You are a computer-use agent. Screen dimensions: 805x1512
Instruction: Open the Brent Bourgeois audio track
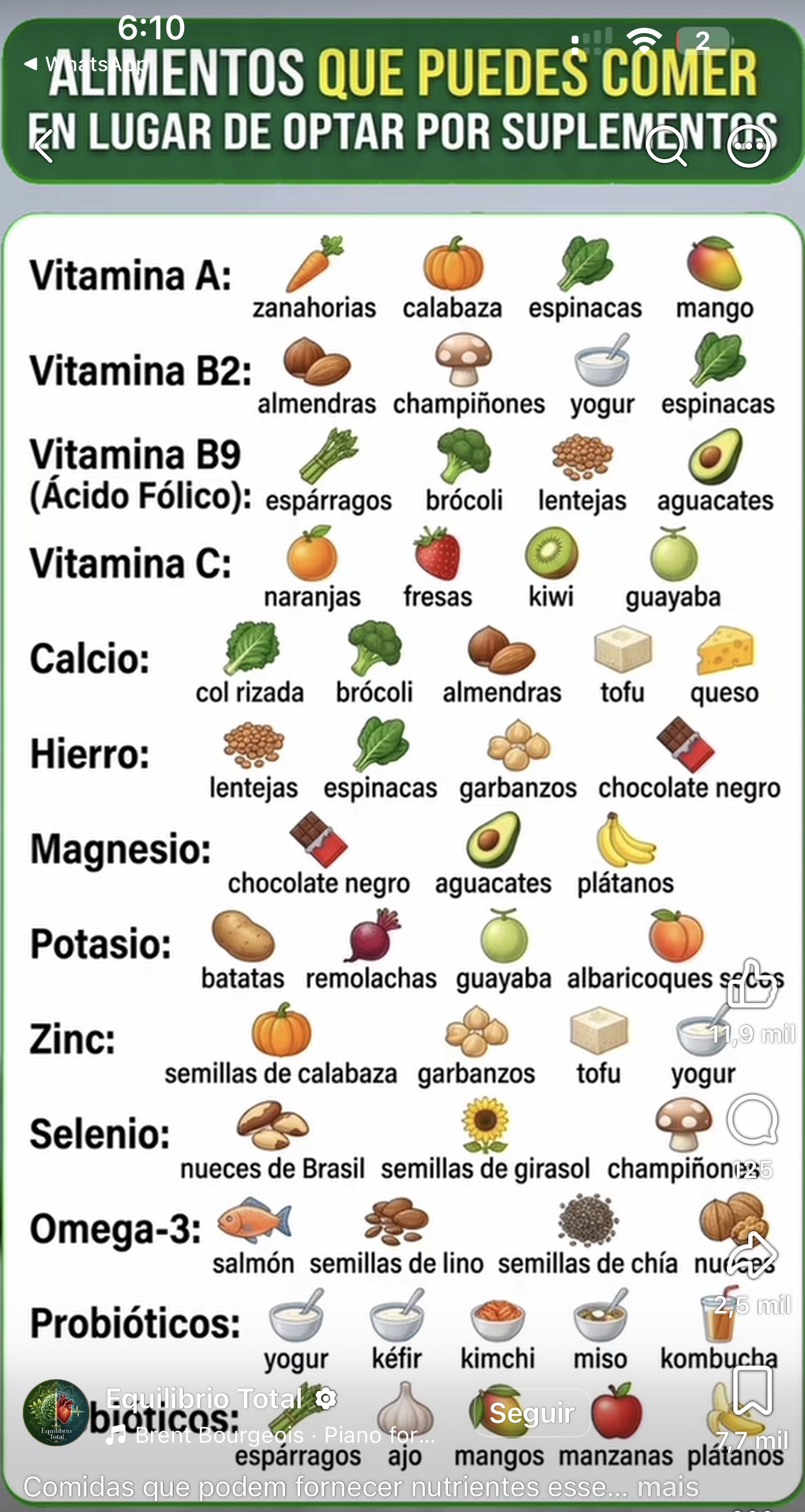tap(270, 1435)
